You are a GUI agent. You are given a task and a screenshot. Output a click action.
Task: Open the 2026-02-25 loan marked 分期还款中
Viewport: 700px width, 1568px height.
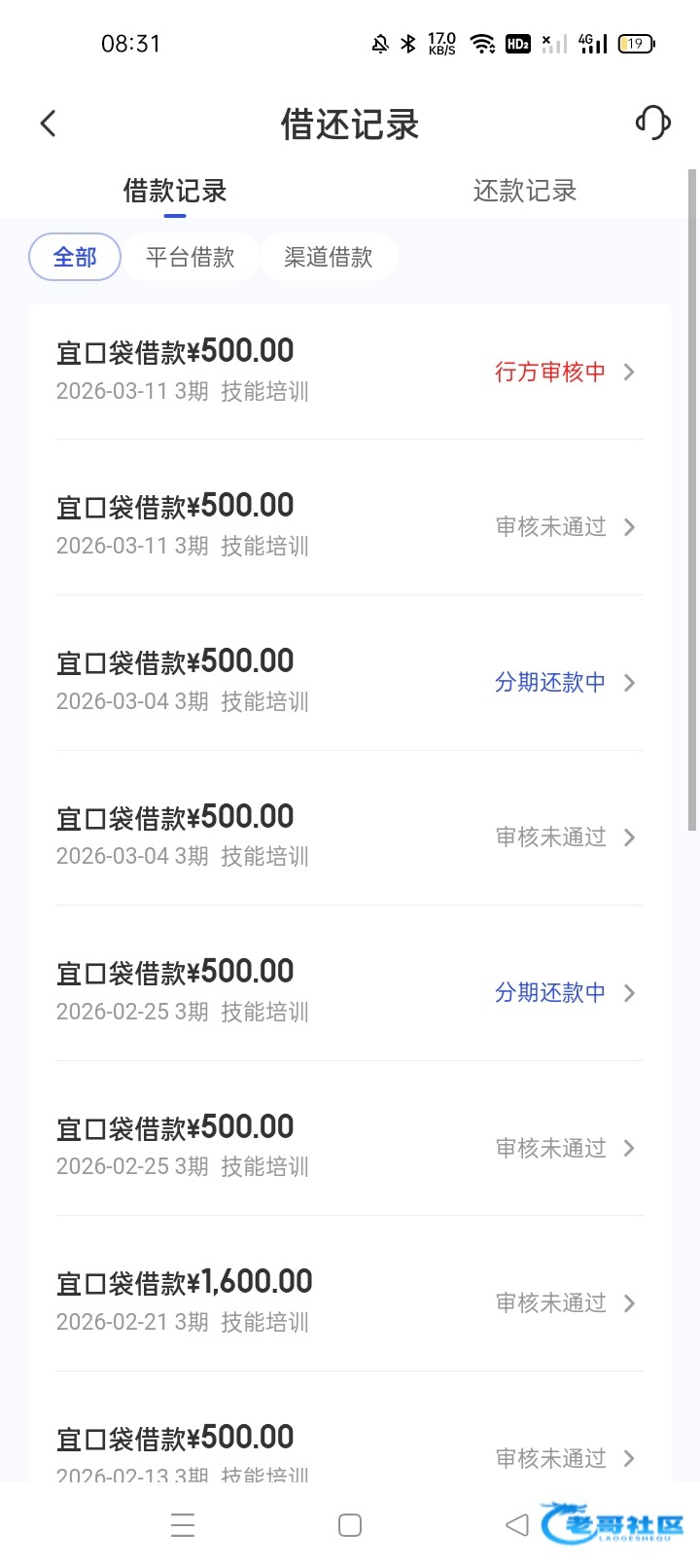350,992
